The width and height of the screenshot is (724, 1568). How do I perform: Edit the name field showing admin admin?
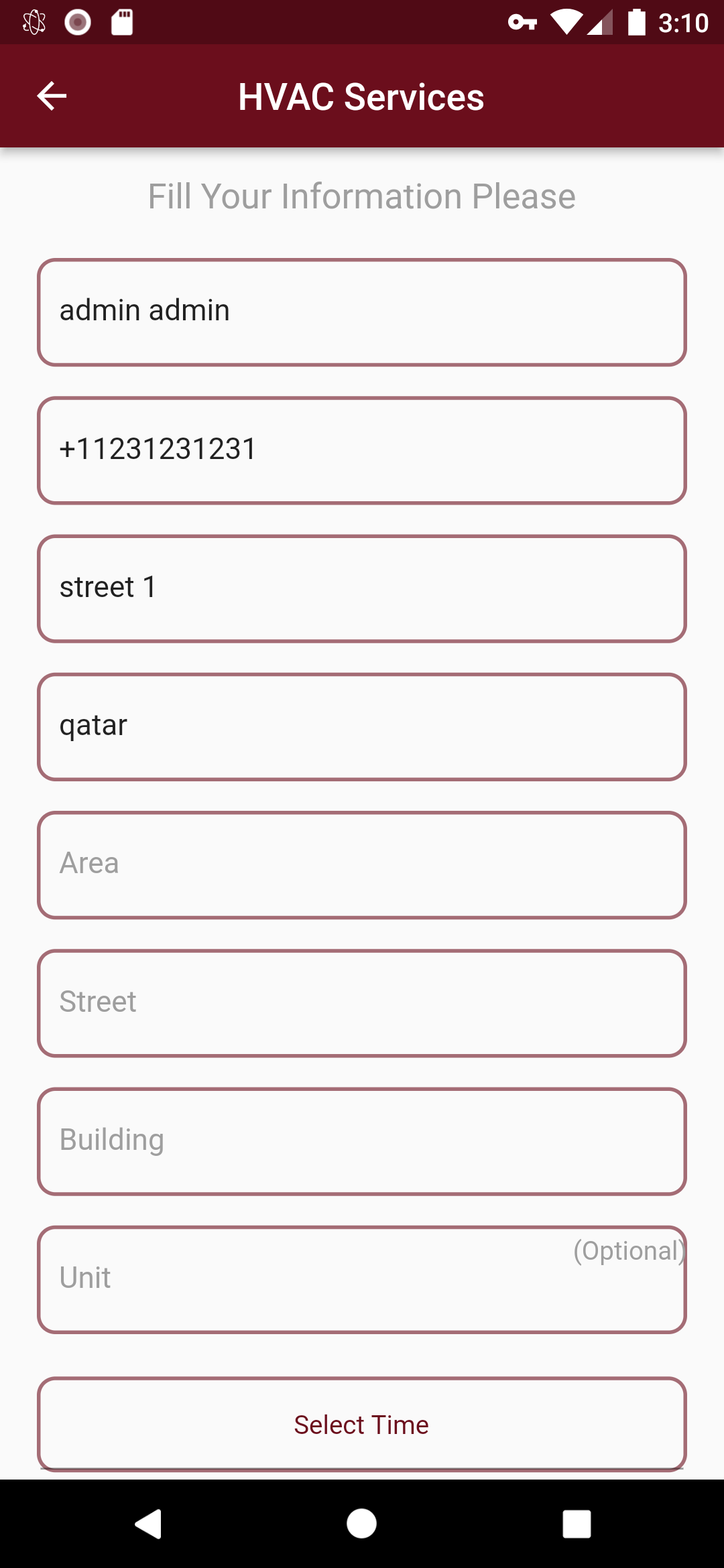362,312
